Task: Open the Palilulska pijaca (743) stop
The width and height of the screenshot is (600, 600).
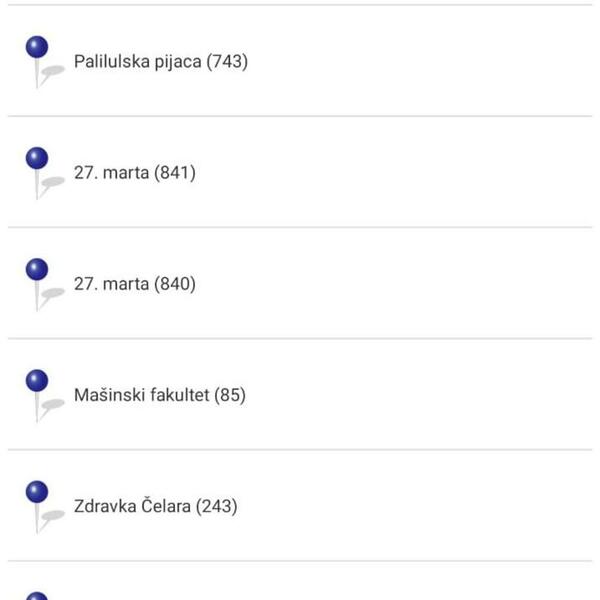Action: pos(161,62)
